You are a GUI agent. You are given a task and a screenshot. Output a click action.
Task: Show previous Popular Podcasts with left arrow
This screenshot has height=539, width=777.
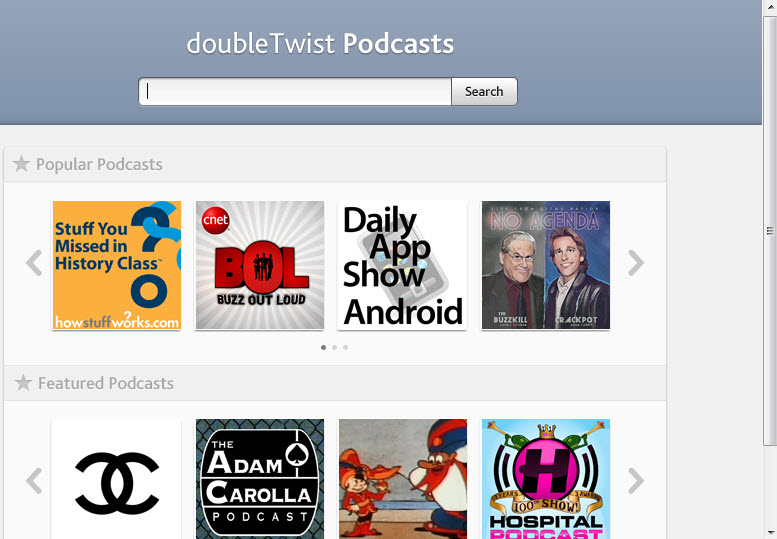(34, 263)
